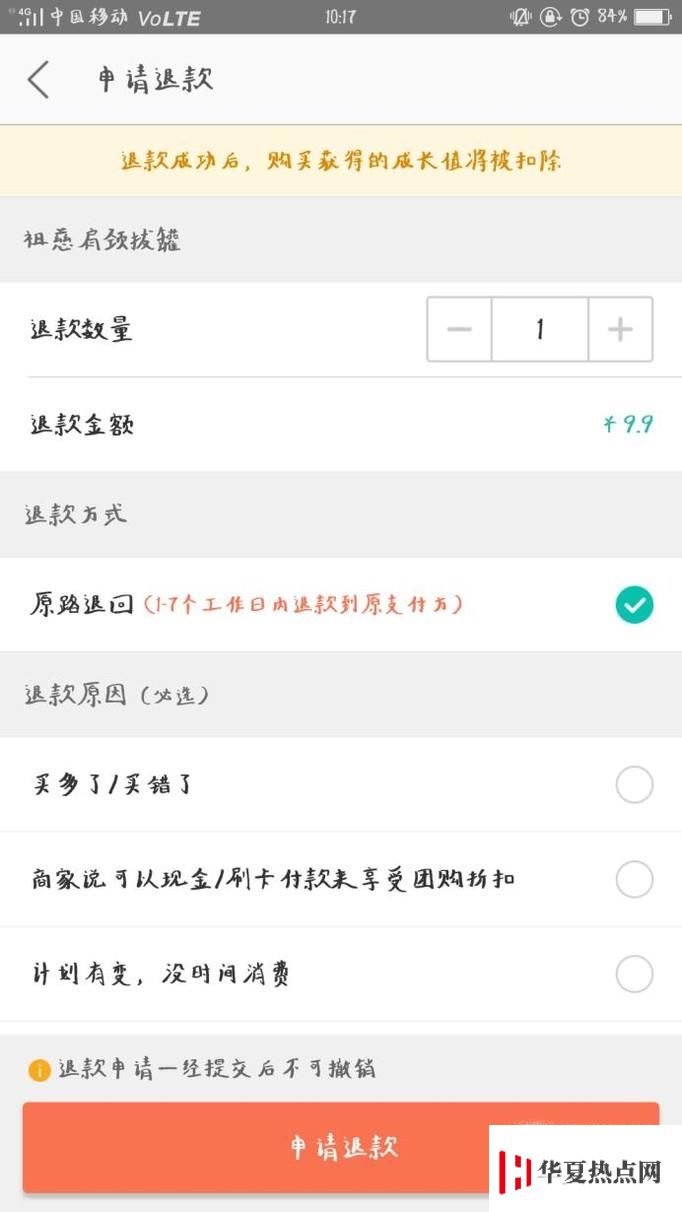Go back from the 申请退款 page
The width and height of the screenshot is (682, 1212).
pos(38,79)
